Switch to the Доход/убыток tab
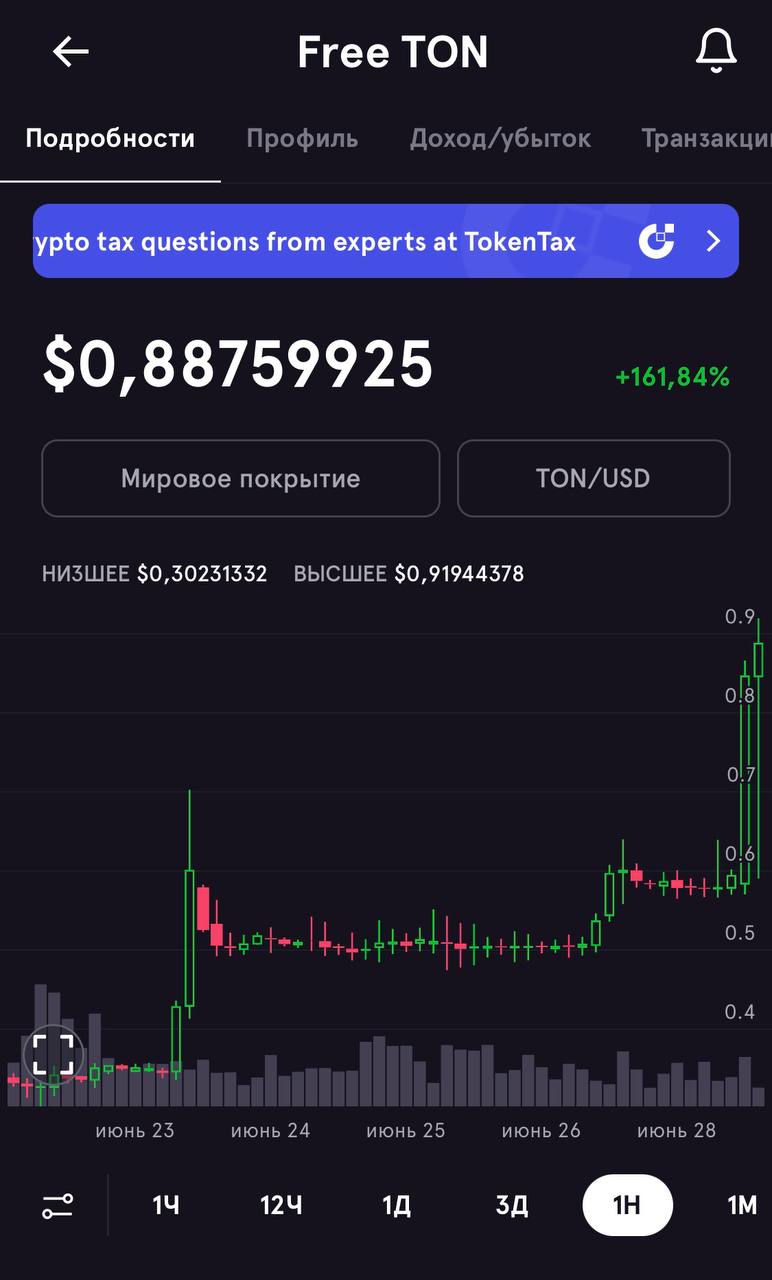772x1280 pixels. 500,138
